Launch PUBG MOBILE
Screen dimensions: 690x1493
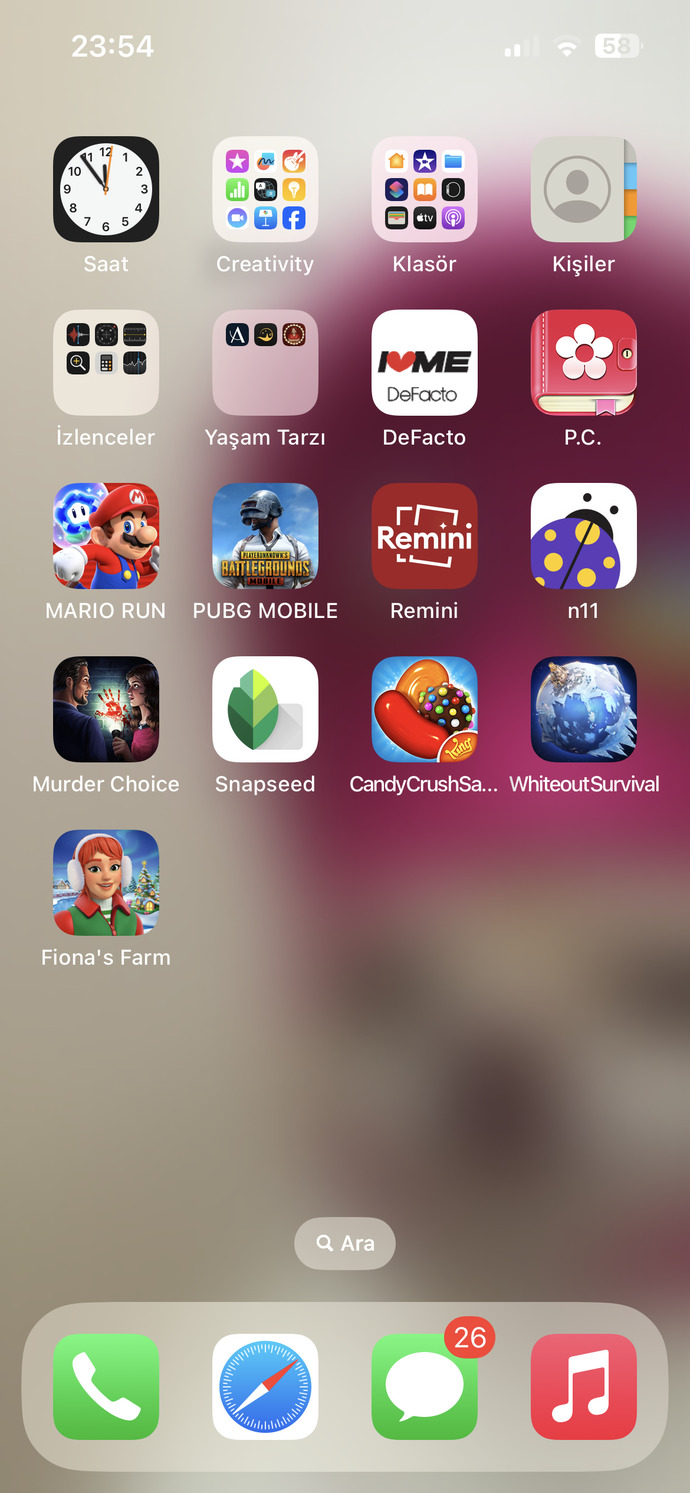pyautogui.click(x=265, y=536)
